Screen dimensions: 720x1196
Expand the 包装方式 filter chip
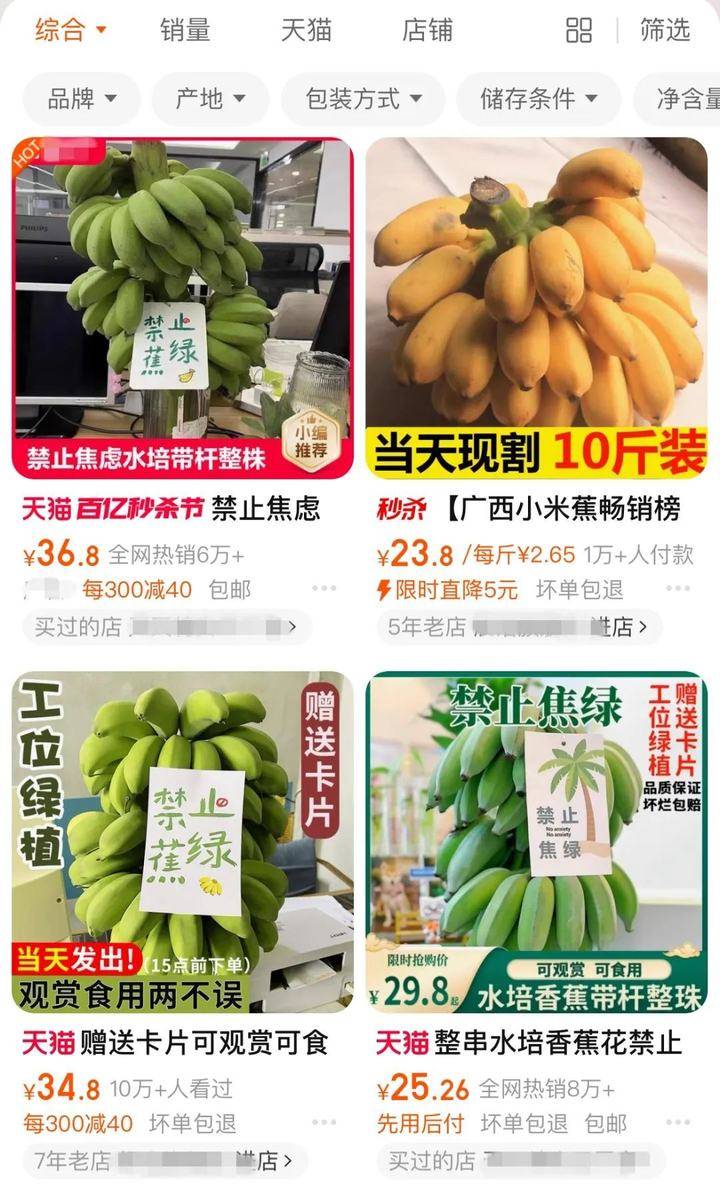coord(363,99)
